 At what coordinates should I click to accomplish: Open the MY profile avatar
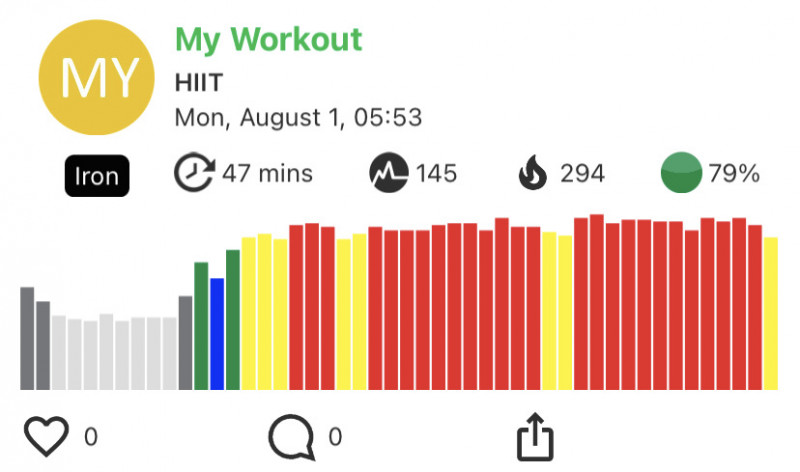(96, 77)
